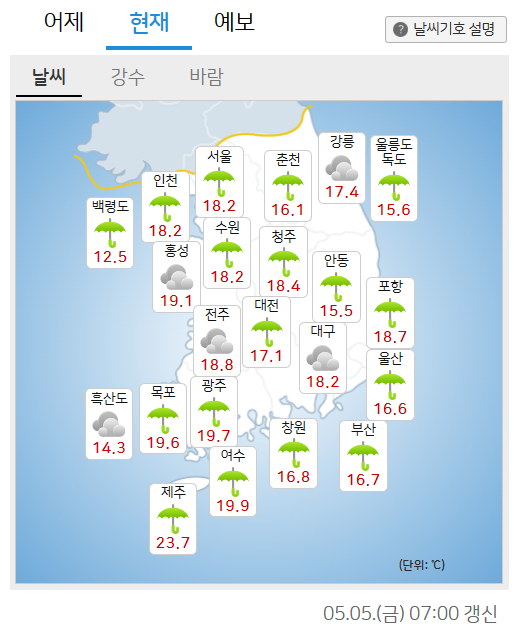Show the 바람 sub-tab
Image resolution: width=518 pixels, height=630 pixels.
click(206, 77)
